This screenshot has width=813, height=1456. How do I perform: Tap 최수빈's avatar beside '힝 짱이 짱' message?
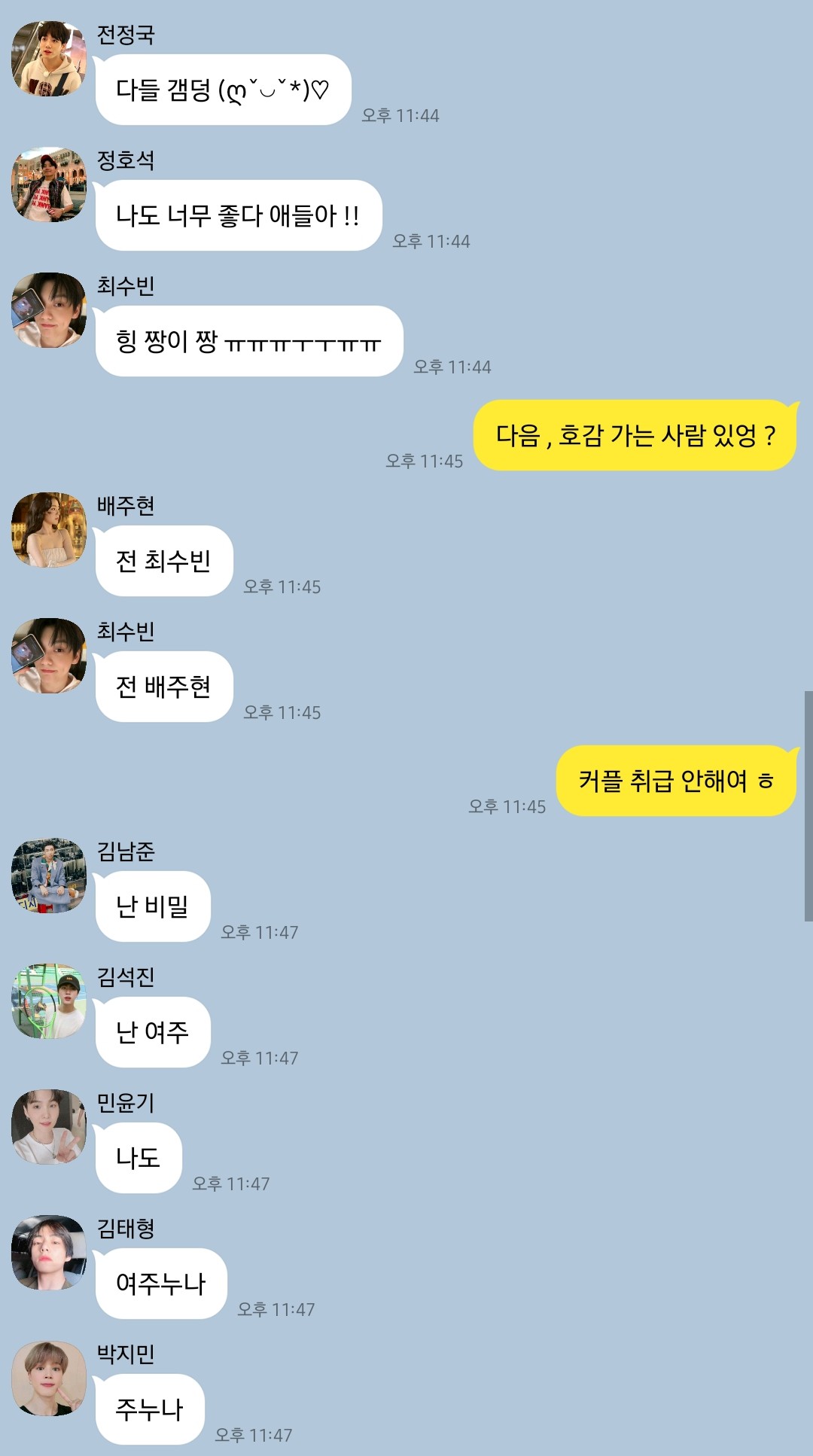click(49, 310)
